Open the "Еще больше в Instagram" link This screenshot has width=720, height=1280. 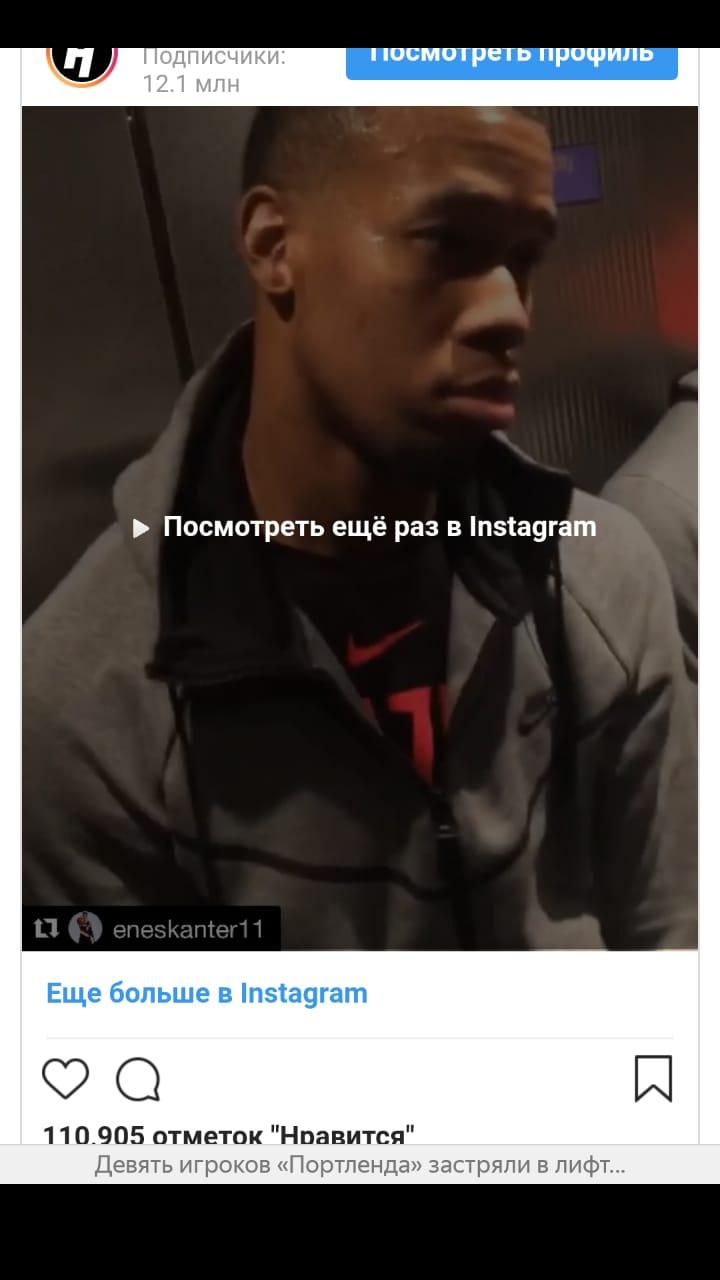coord(207,993)
